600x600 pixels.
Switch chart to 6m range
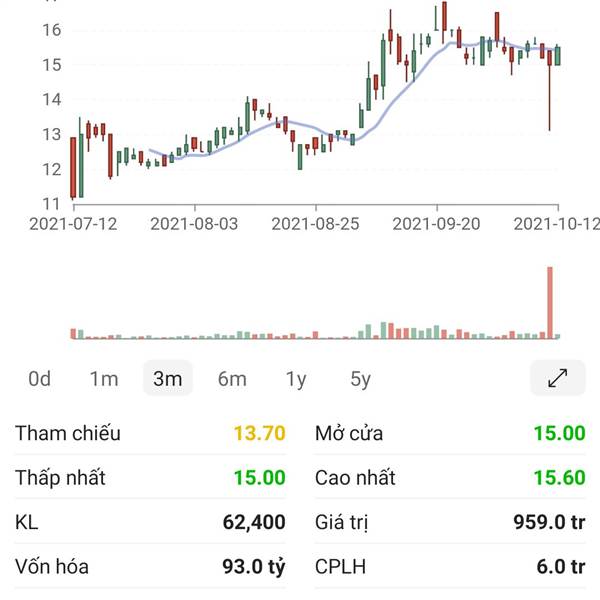tap(232, 379)
